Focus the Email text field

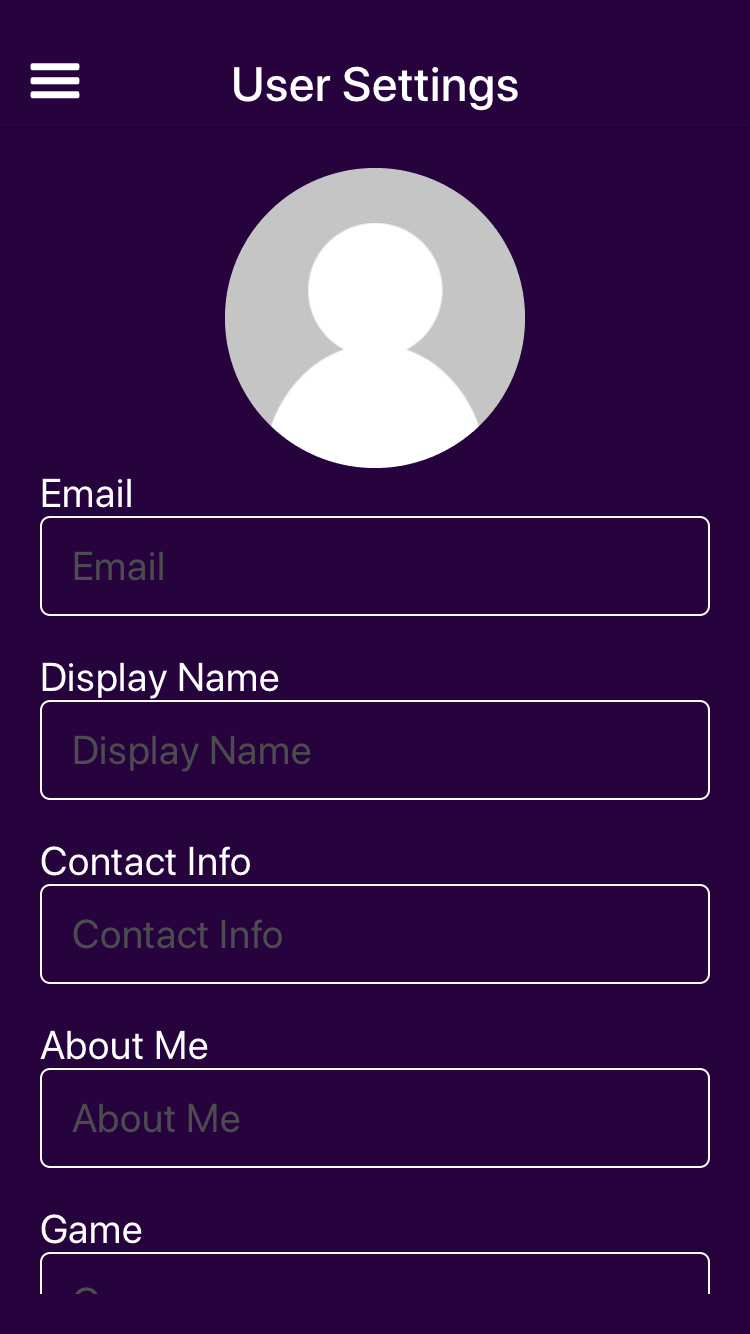pos(375,566)
